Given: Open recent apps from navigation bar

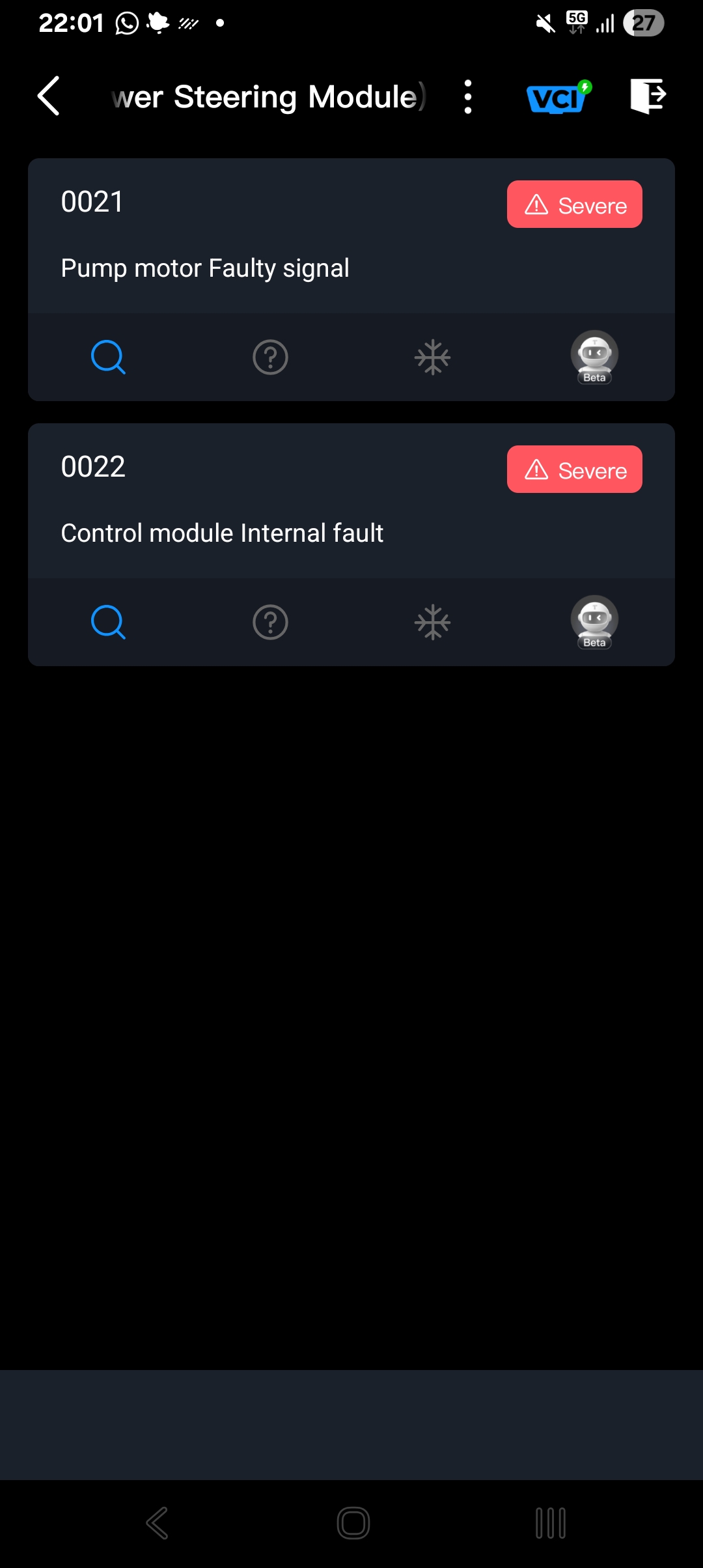Looking at the screenshot, I should pyautogui.click(x=551, y=1523).
